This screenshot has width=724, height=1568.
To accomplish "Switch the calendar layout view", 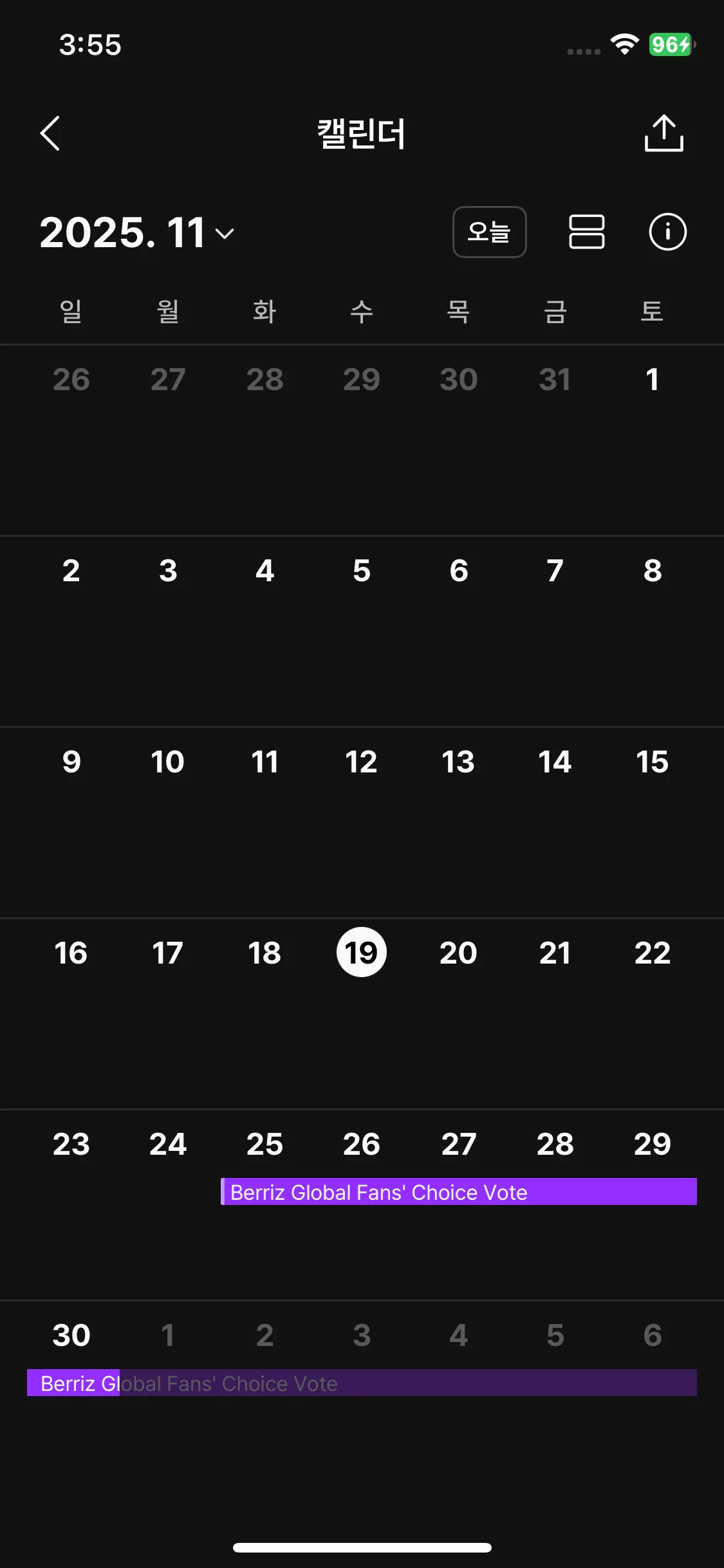I will coord(586,232).
